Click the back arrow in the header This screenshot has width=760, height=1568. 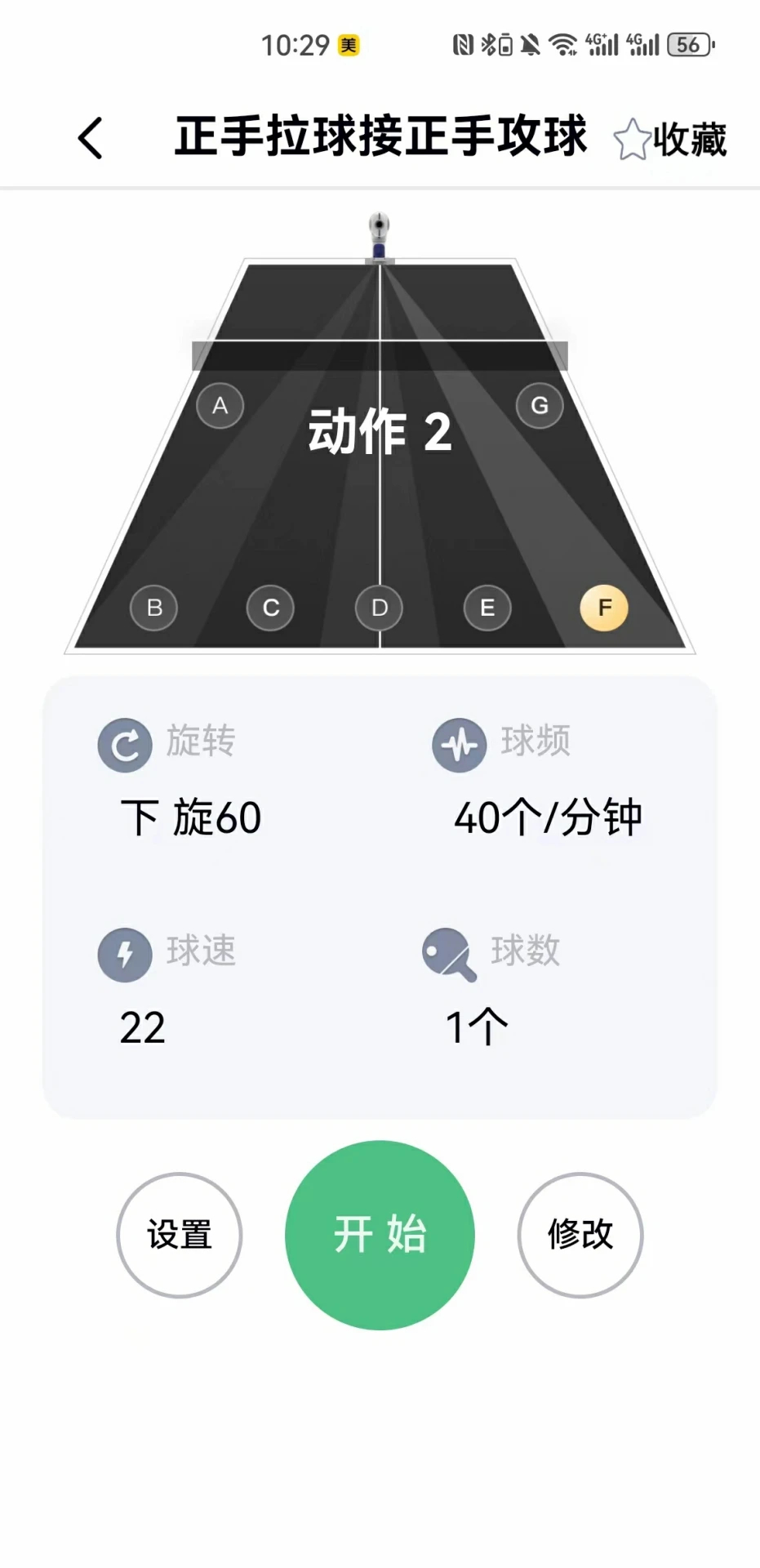click(x=90, y=137)
